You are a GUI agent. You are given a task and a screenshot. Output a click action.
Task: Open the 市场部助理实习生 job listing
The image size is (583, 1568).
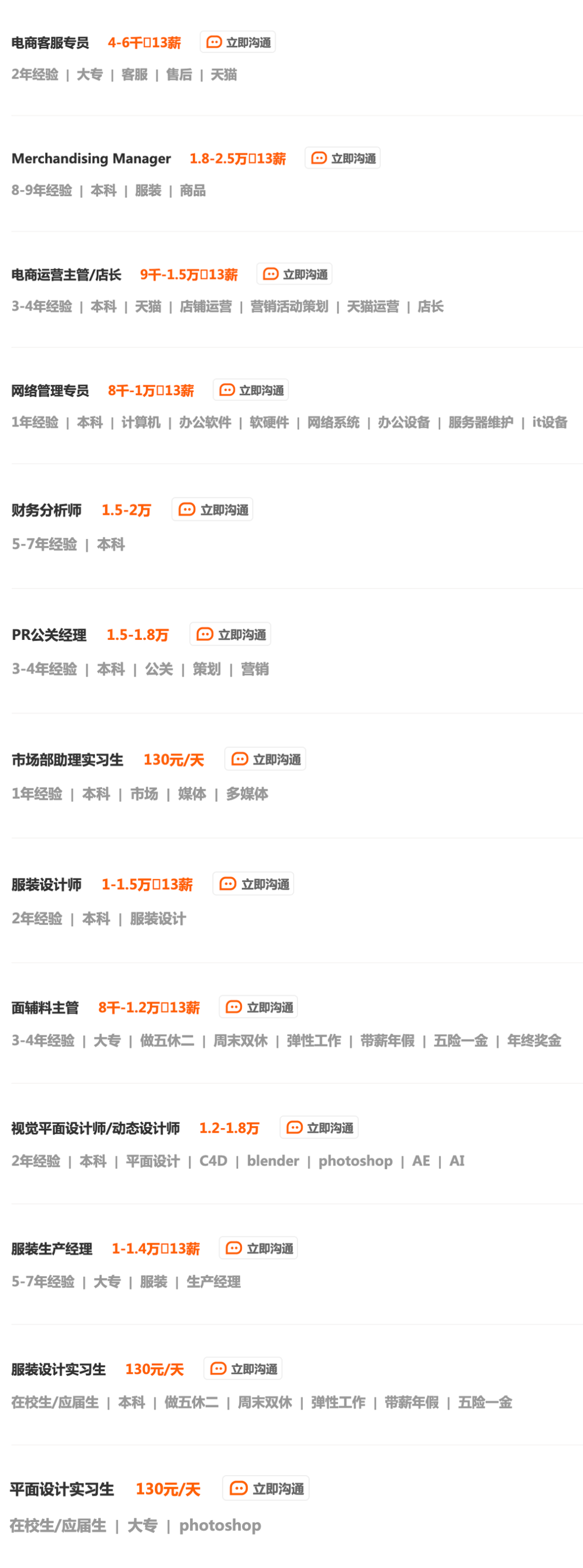[x=67, y=760]
